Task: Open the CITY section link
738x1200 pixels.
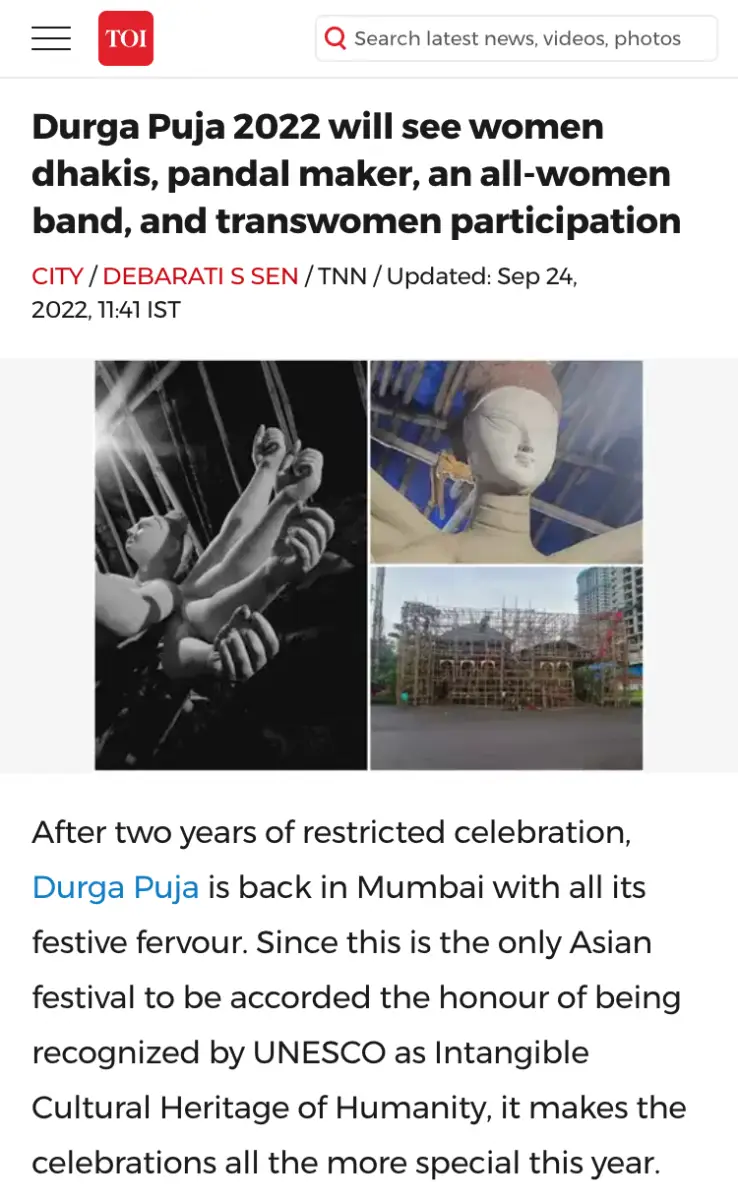Action: 57,276
